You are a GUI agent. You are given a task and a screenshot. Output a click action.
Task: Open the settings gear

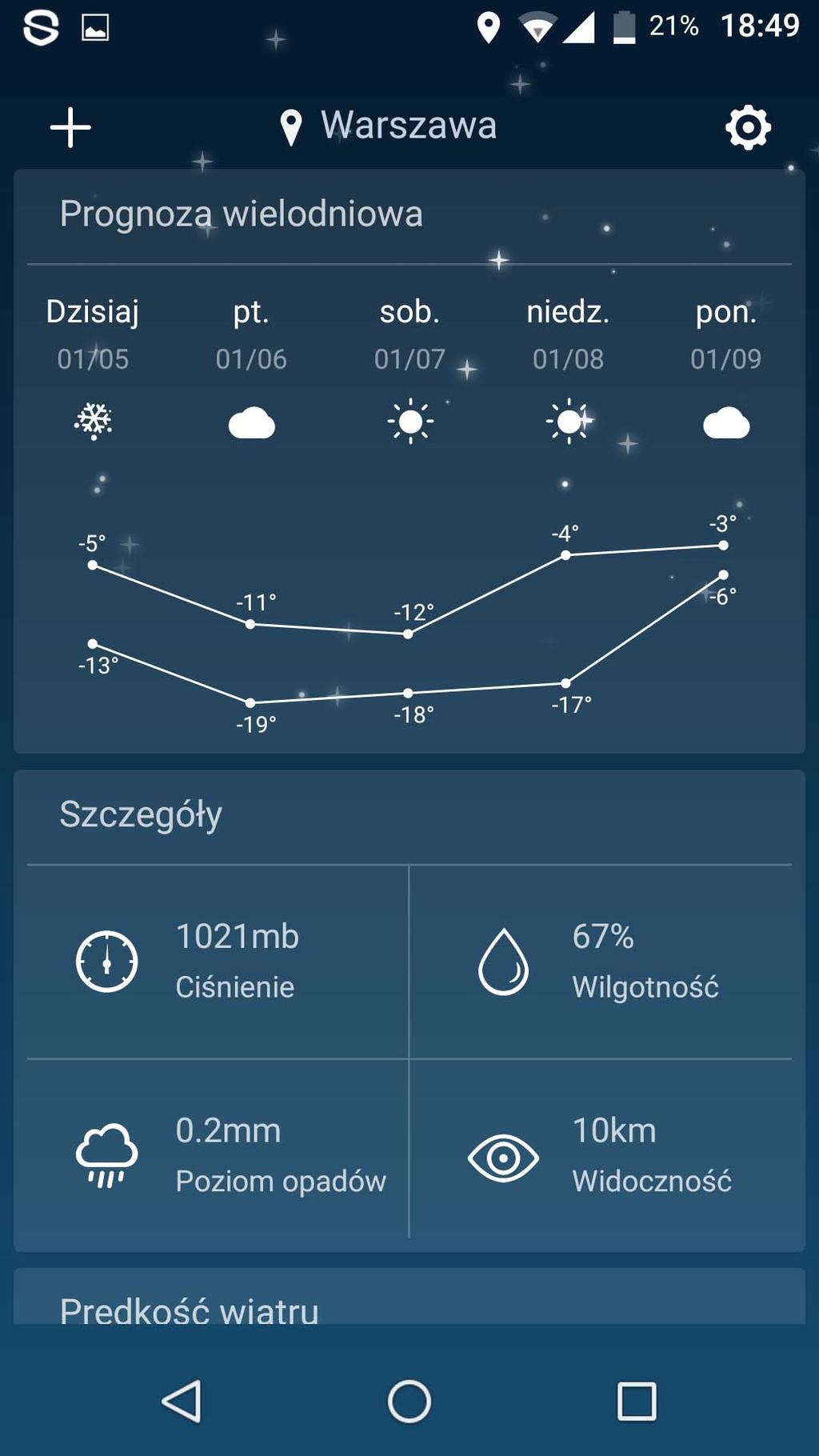tap(748, 127)
